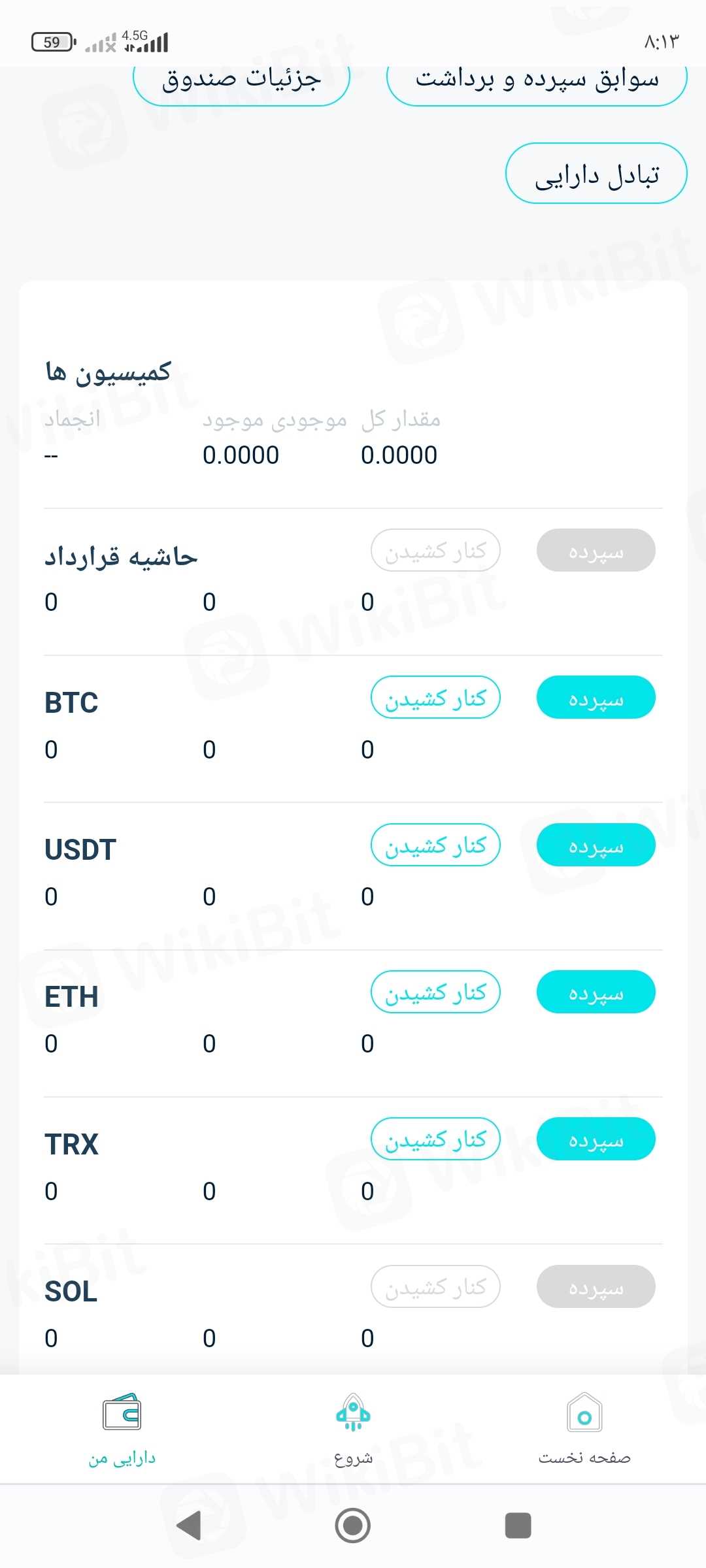706x1568 pixels.
Task: Withdraw TRX via کنار کشیدن
Action: pos(435,1139)
